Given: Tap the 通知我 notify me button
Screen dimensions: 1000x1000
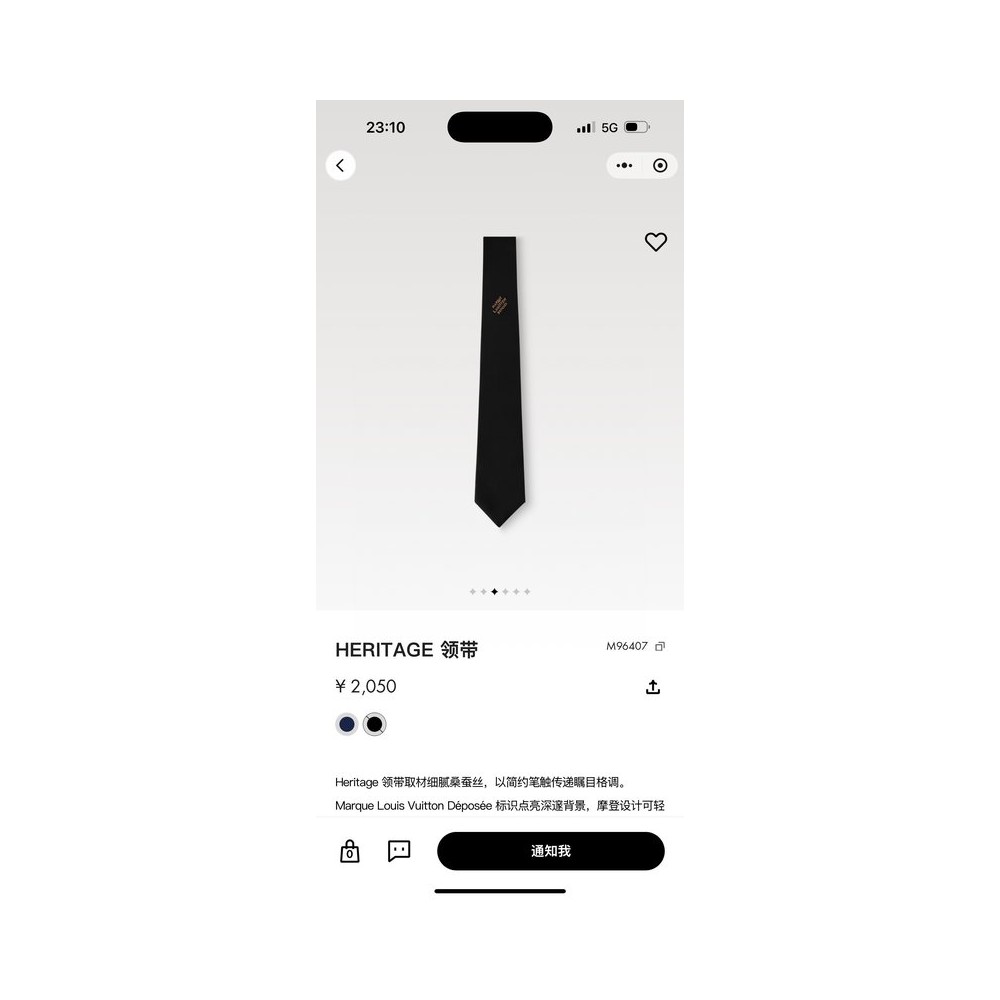Looking at the screenshot, I should point(551,851).
